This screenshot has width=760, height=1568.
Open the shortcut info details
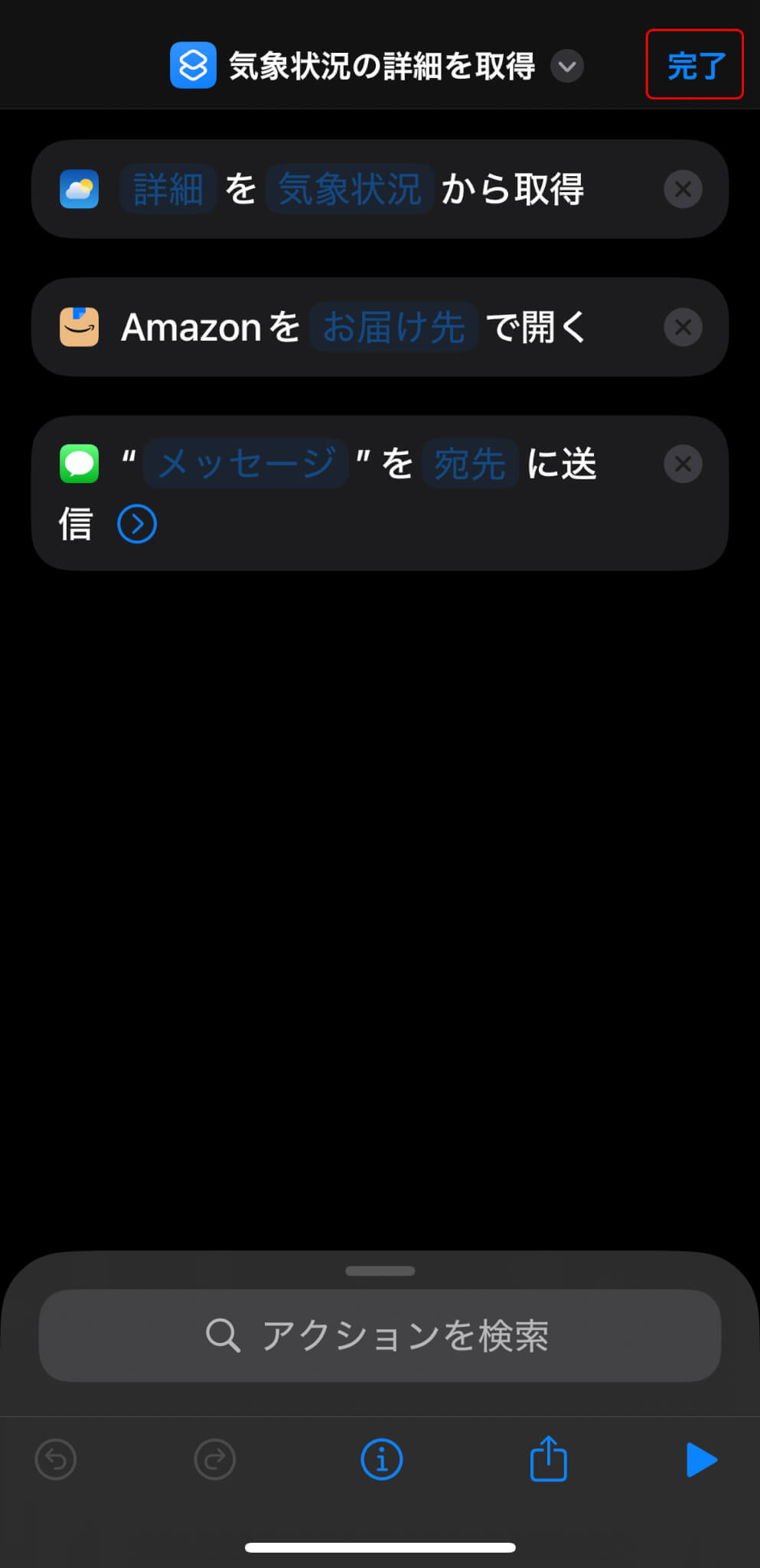[x=381, y=1459]
